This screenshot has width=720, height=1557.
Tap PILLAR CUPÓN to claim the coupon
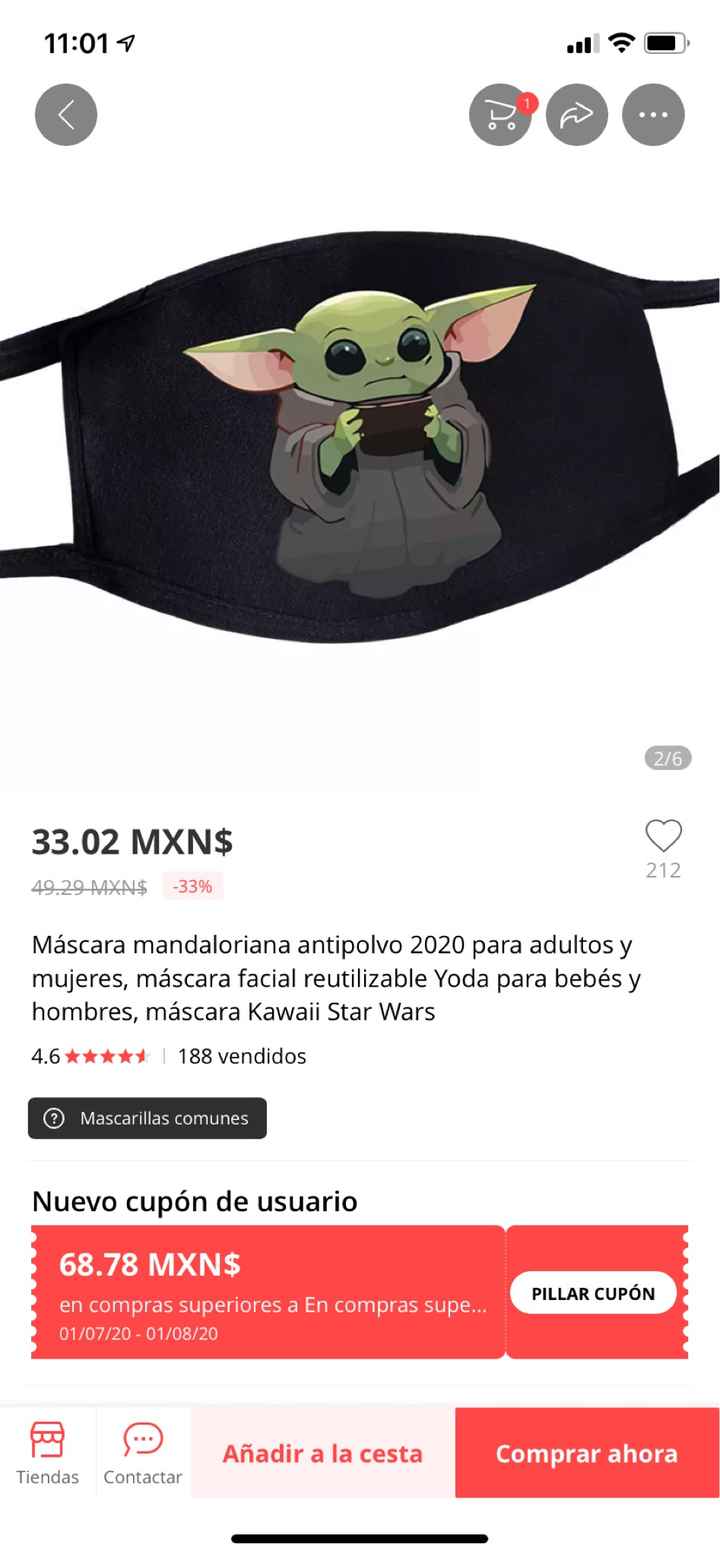tap(594, 1292)
